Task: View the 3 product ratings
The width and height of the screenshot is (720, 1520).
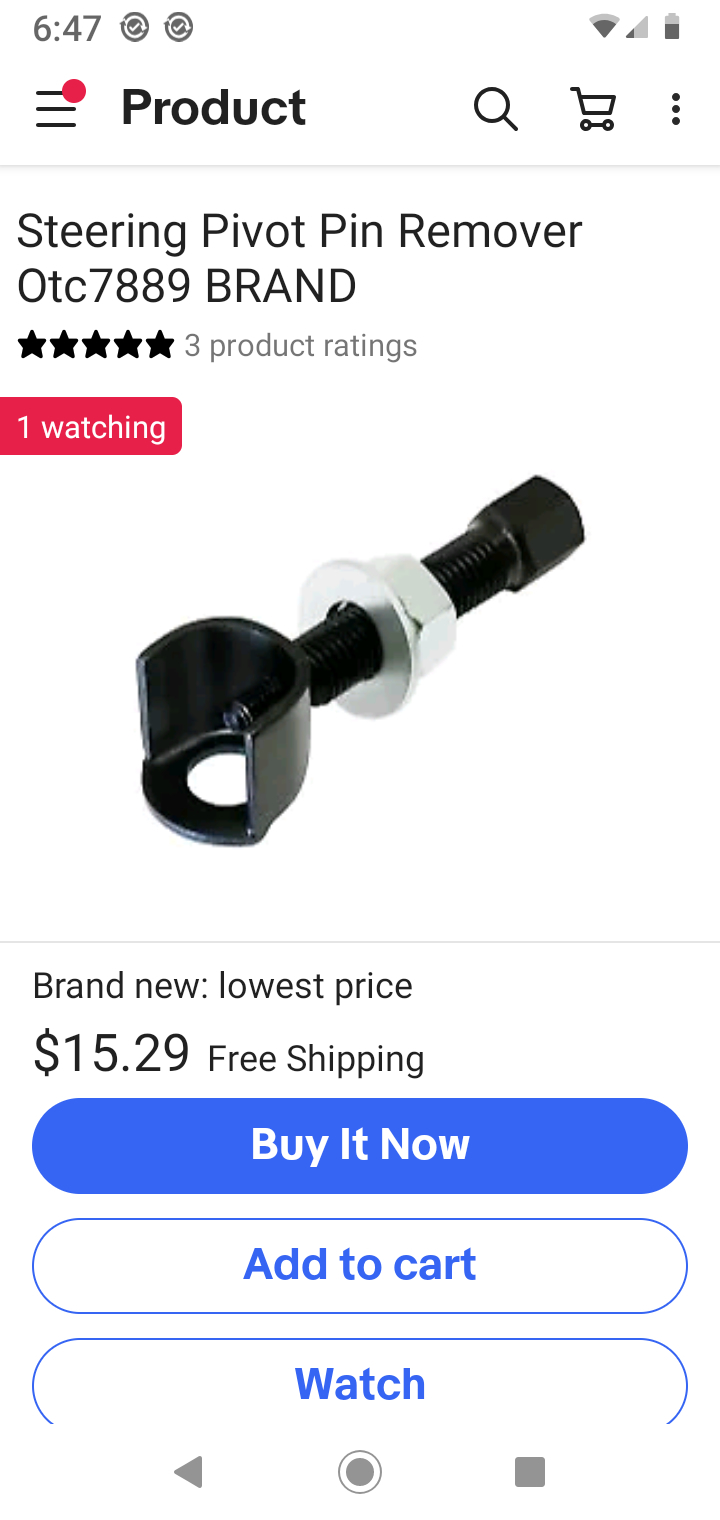Action: [300, 346]
